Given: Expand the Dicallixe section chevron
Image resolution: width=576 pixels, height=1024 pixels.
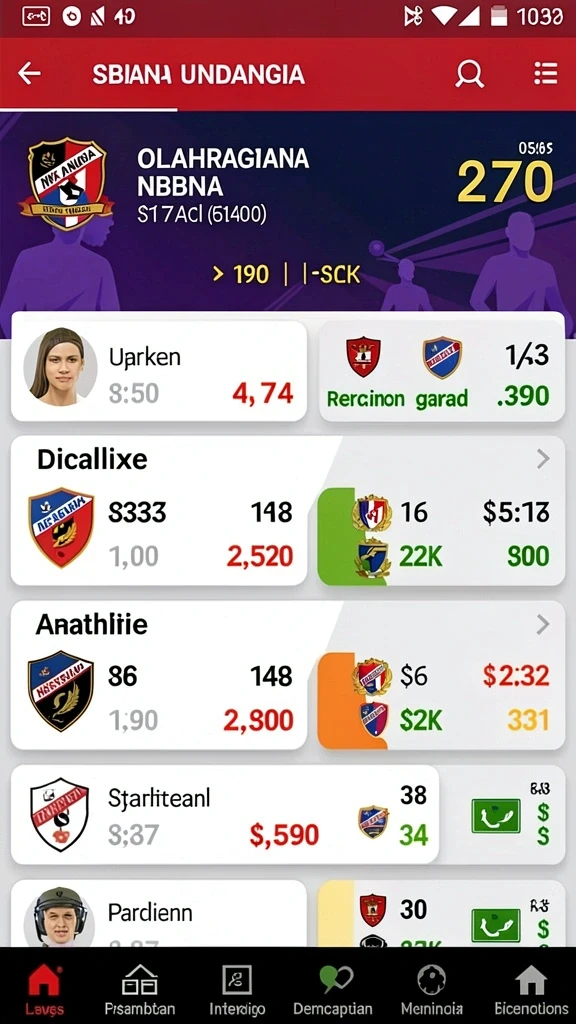Looking at the screenshot, I should (543, 460).
